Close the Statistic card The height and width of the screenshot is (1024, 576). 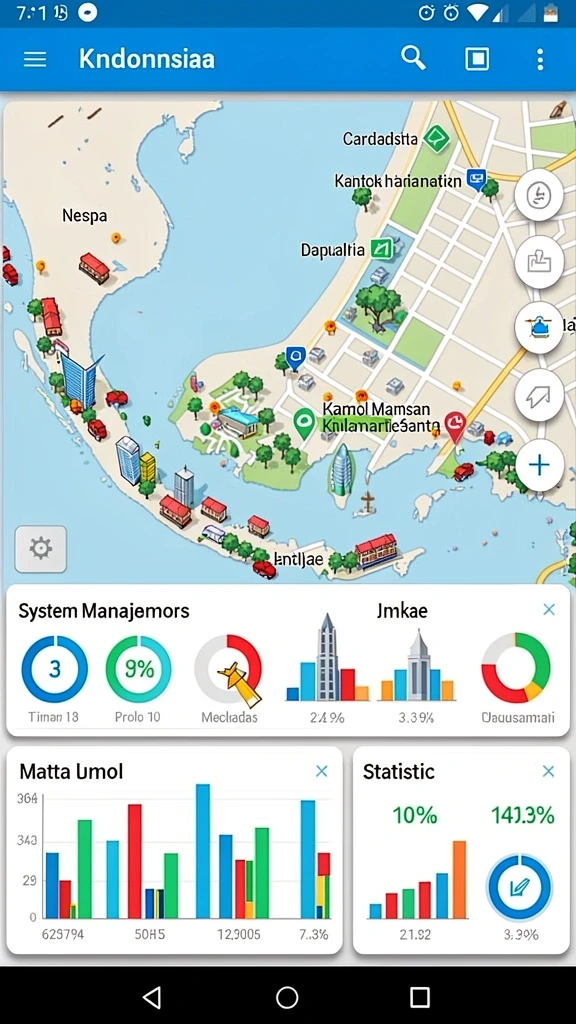(x=549, y=771)
